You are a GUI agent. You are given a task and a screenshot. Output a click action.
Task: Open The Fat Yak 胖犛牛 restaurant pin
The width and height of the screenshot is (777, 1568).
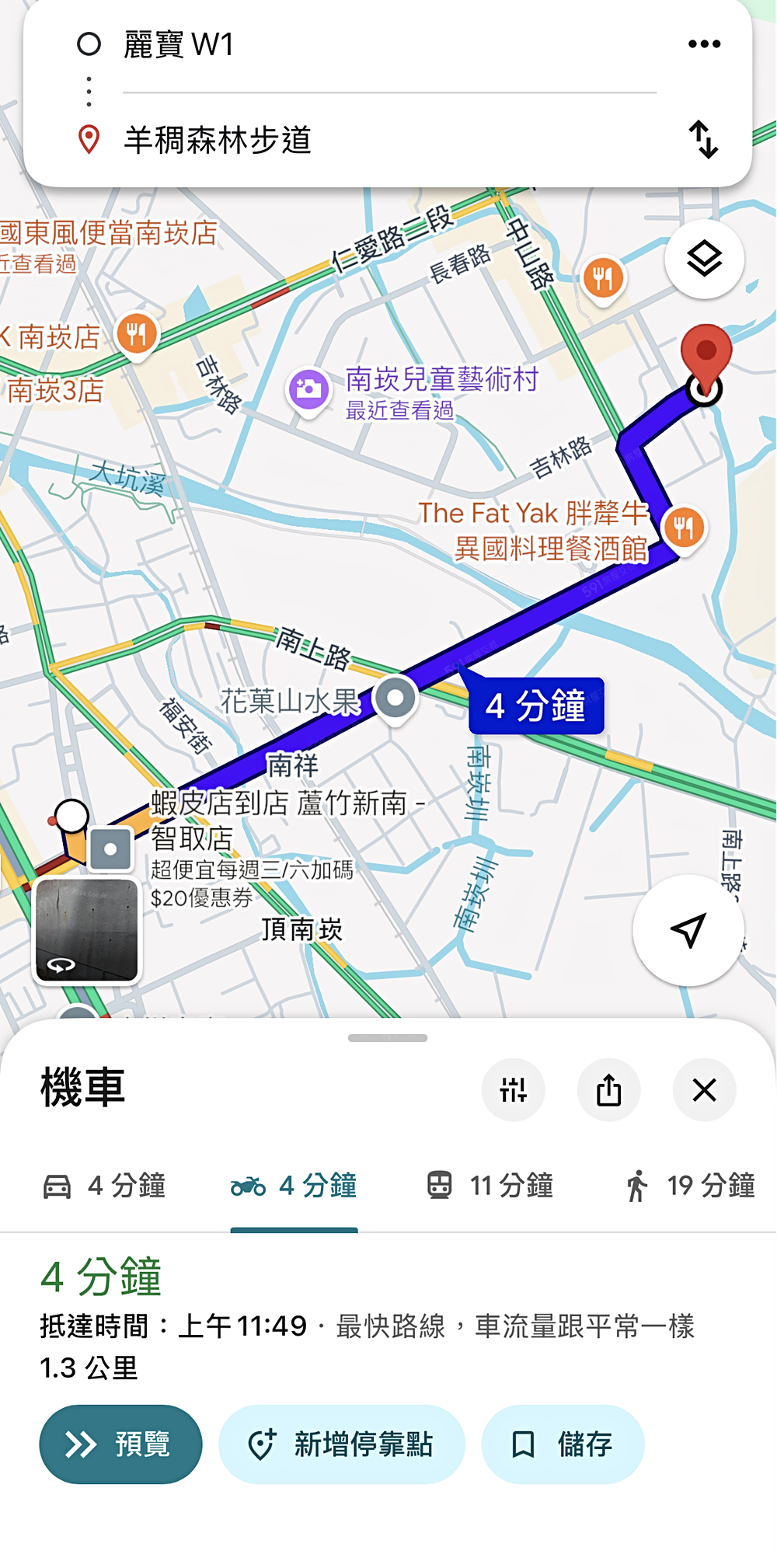point(683,528)
